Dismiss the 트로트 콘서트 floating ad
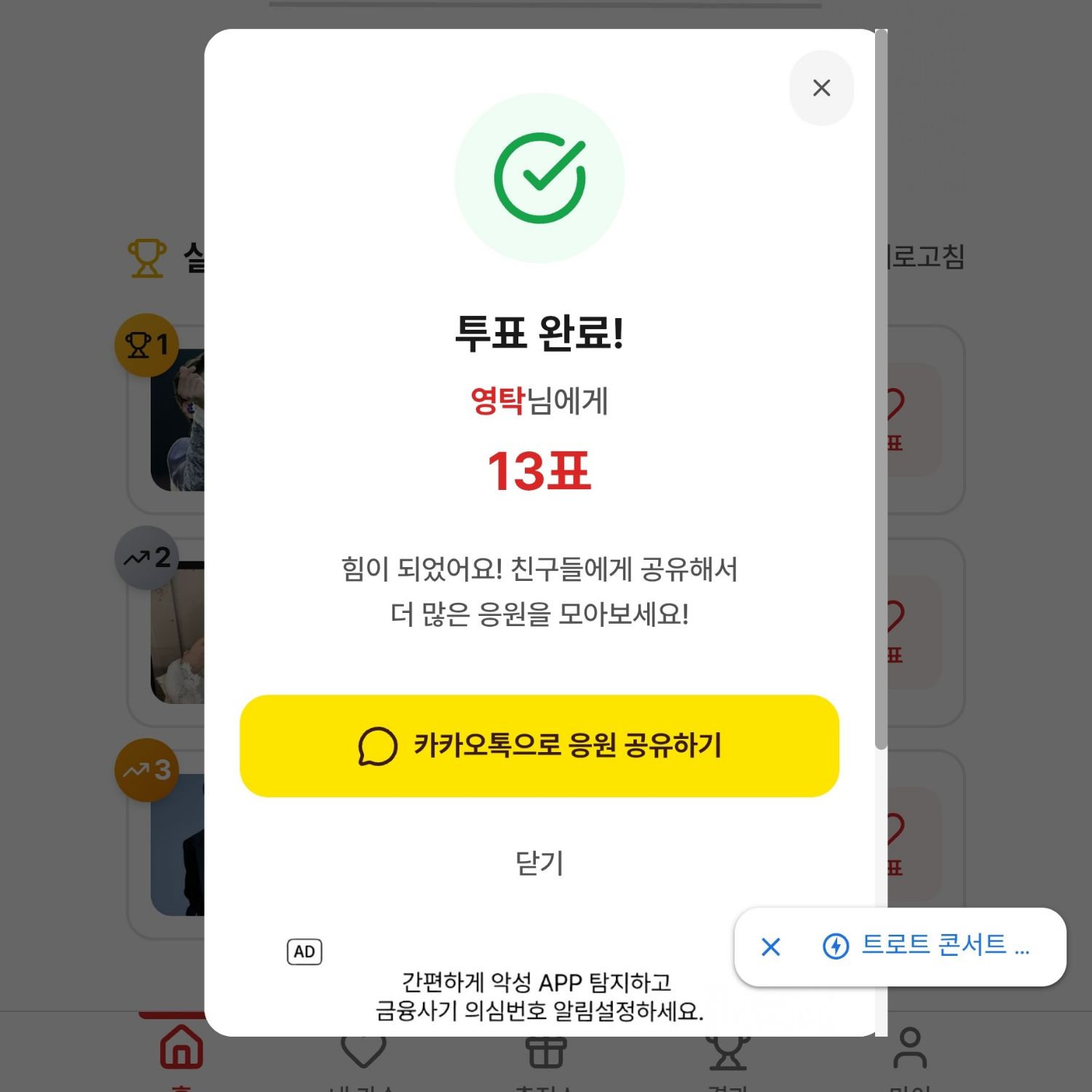This screenshot has height=1092, width=1092. [x=770, y=946]
